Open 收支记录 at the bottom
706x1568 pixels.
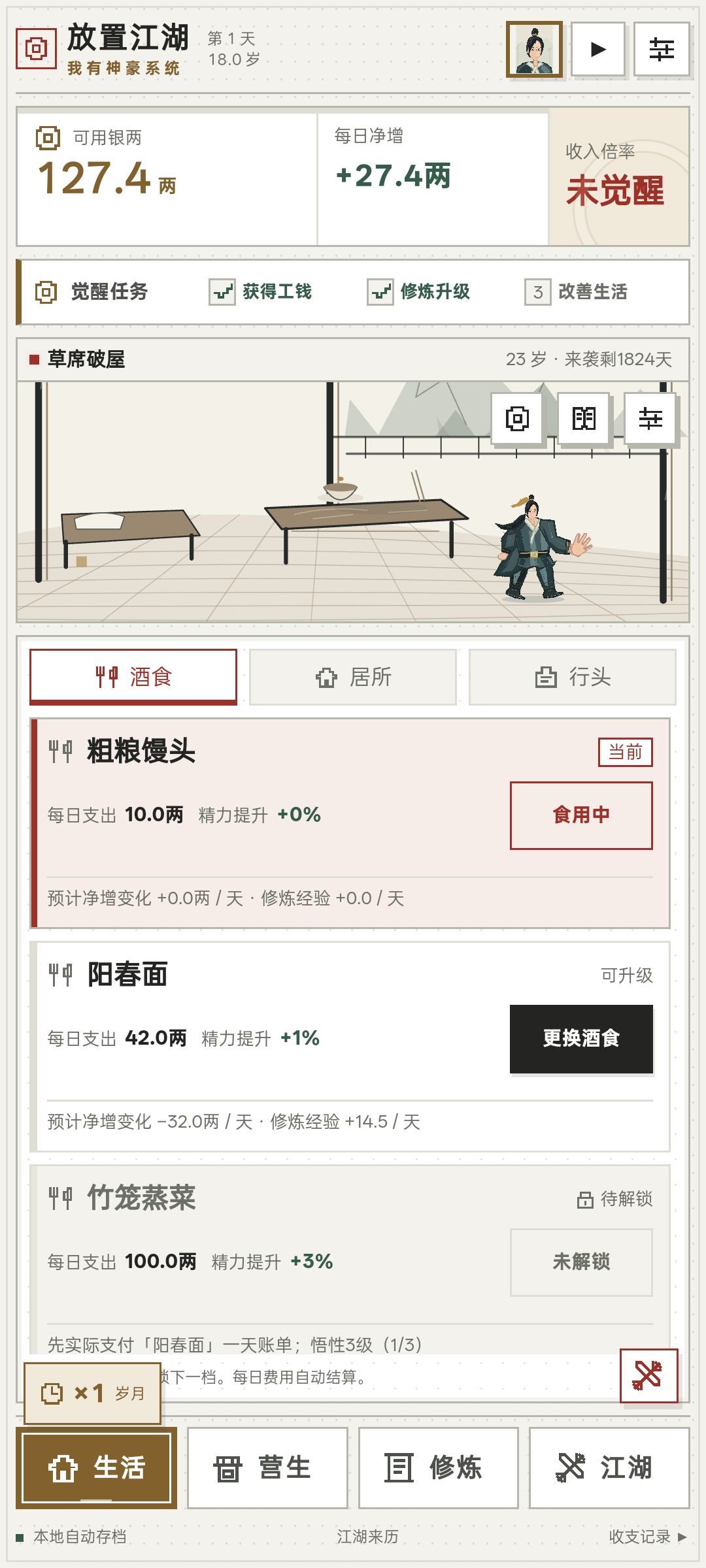[x=647, y=1537]
